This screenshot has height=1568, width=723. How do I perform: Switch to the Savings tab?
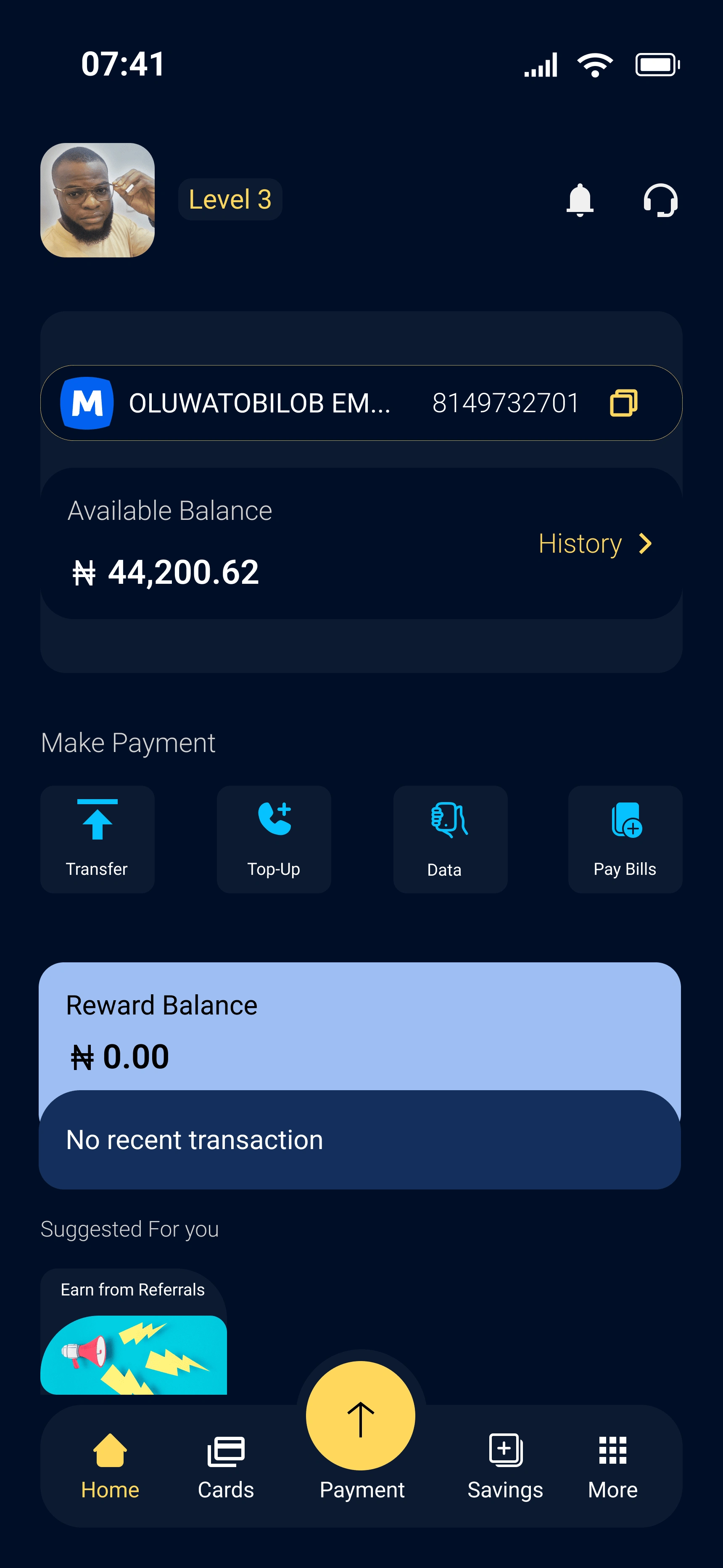point(505,1466)
